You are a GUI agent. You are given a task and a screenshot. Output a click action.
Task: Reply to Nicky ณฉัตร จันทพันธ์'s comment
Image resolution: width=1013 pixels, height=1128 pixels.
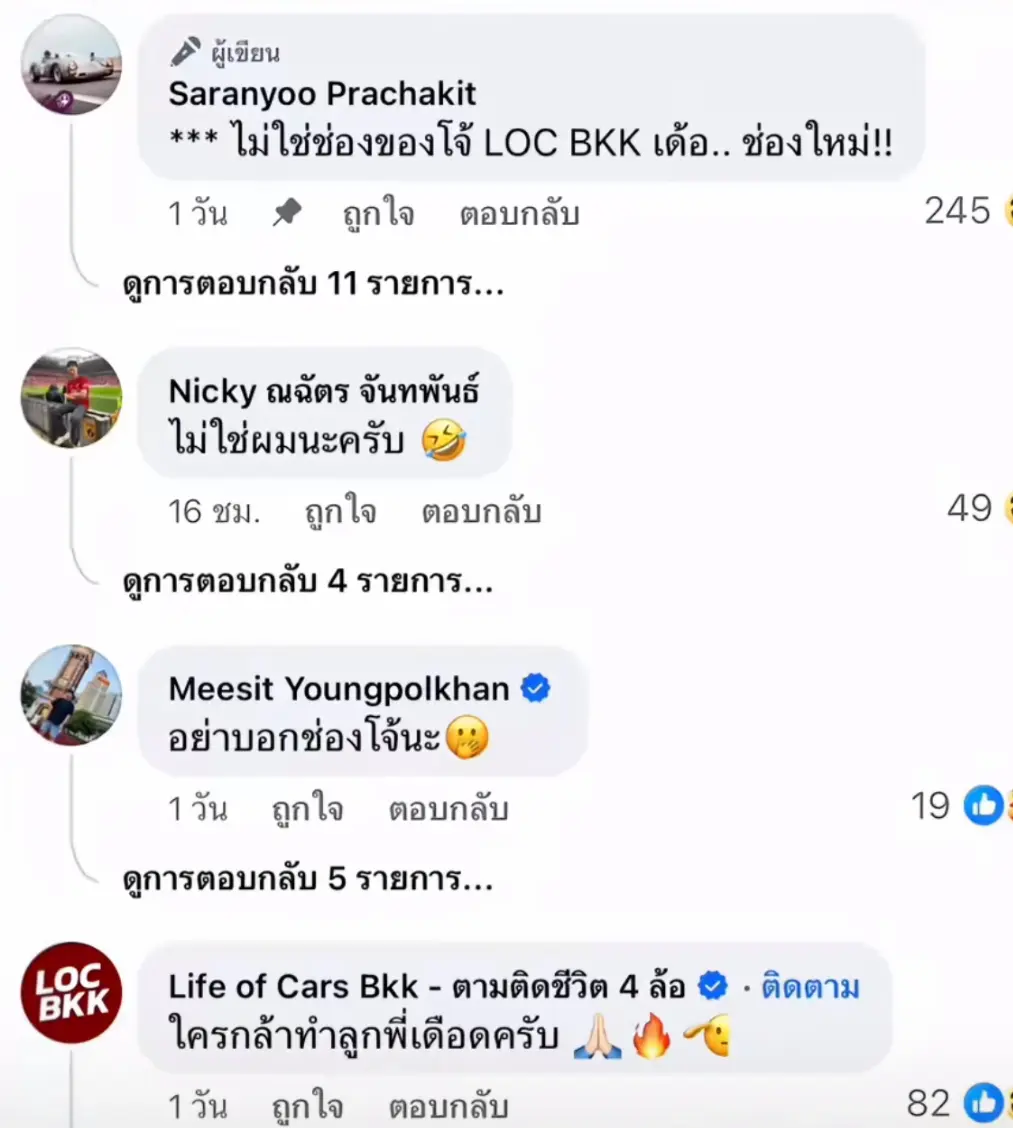click(481, 512)
